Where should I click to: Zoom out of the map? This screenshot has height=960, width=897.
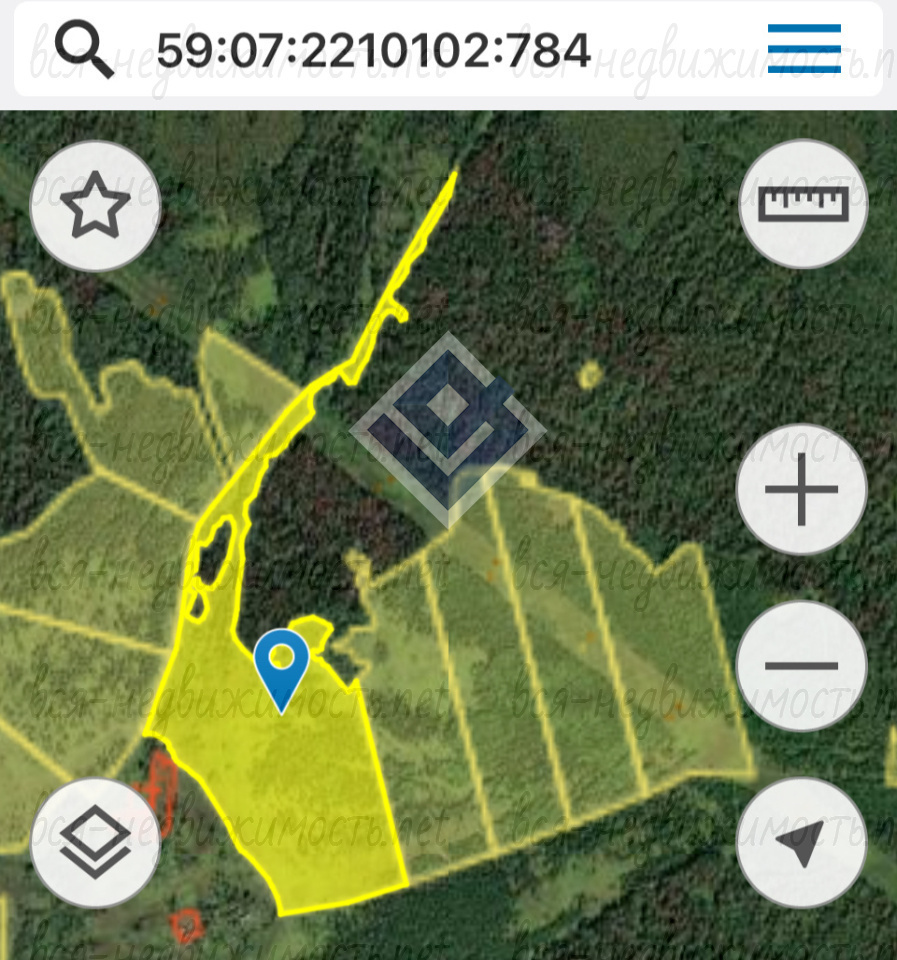(x=801, y=665)
